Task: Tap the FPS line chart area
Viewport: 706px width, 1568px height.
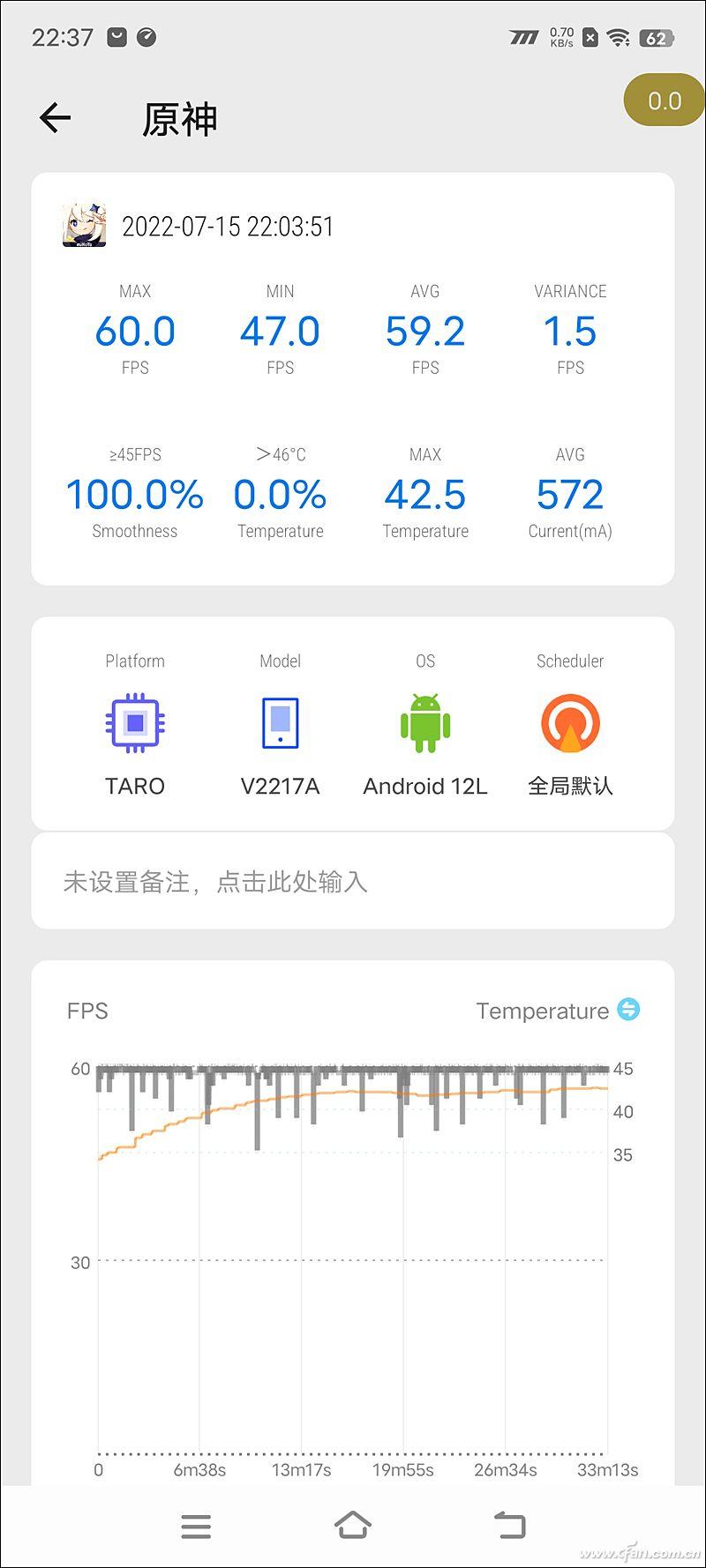Action: pos(353,1235)
